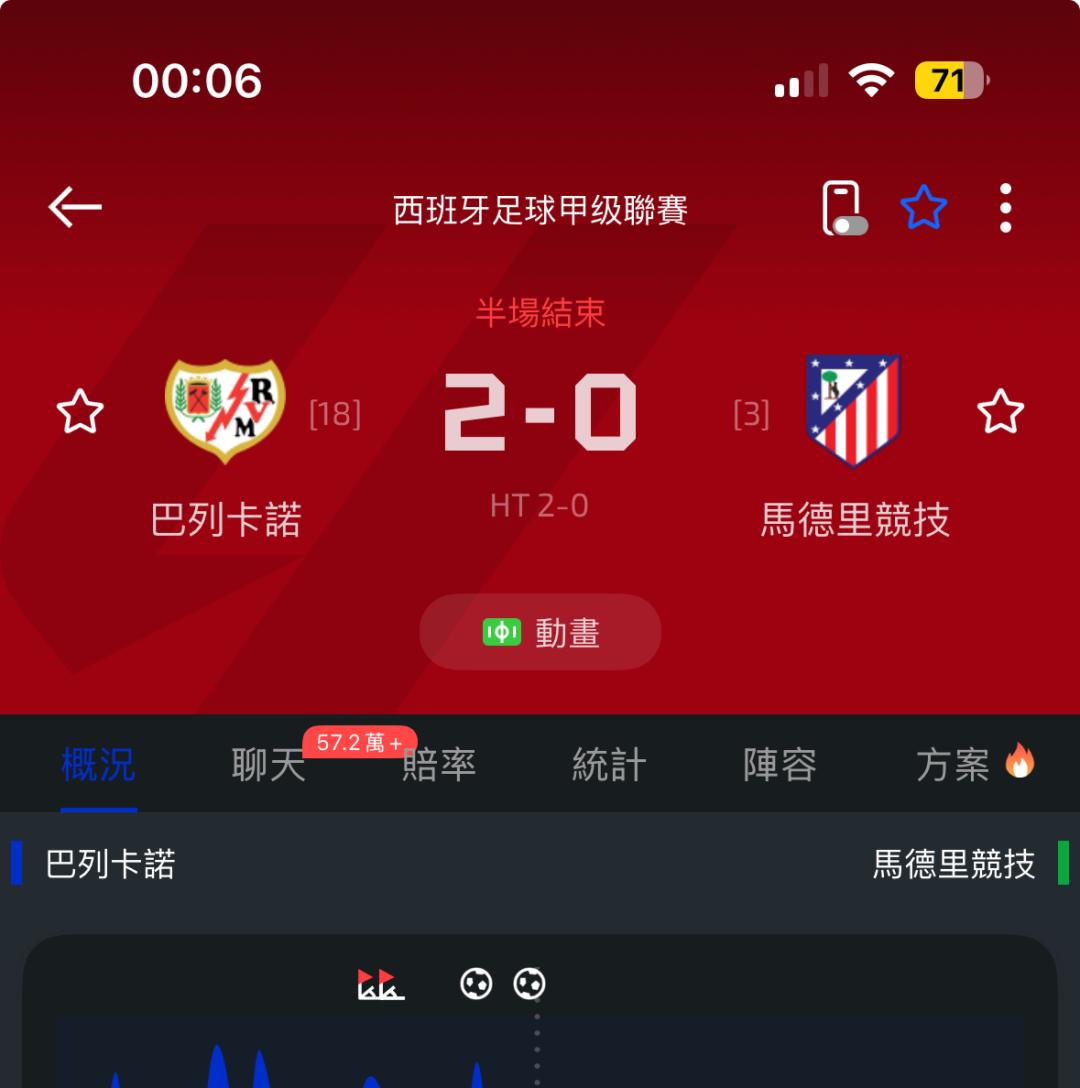Open the 馬德里競技 team crest

(x=853, y=410)
